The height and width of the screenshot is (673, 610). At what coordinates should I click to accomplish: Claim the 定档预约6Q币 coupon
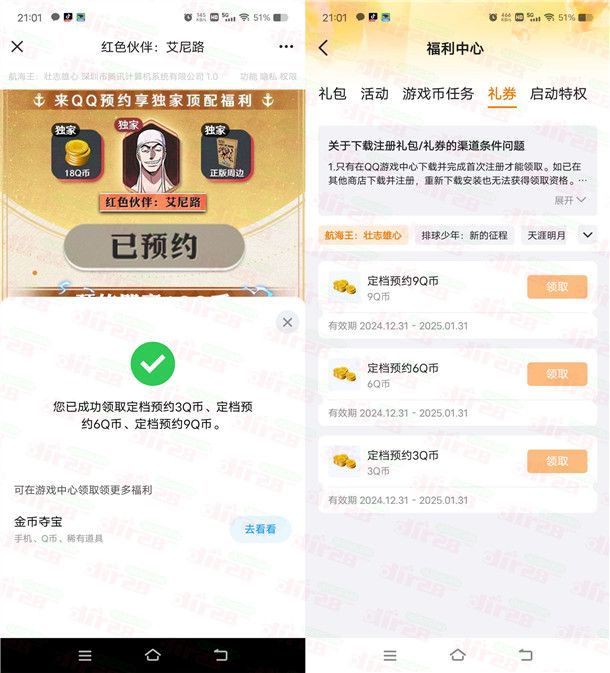(x=557, y=374)
